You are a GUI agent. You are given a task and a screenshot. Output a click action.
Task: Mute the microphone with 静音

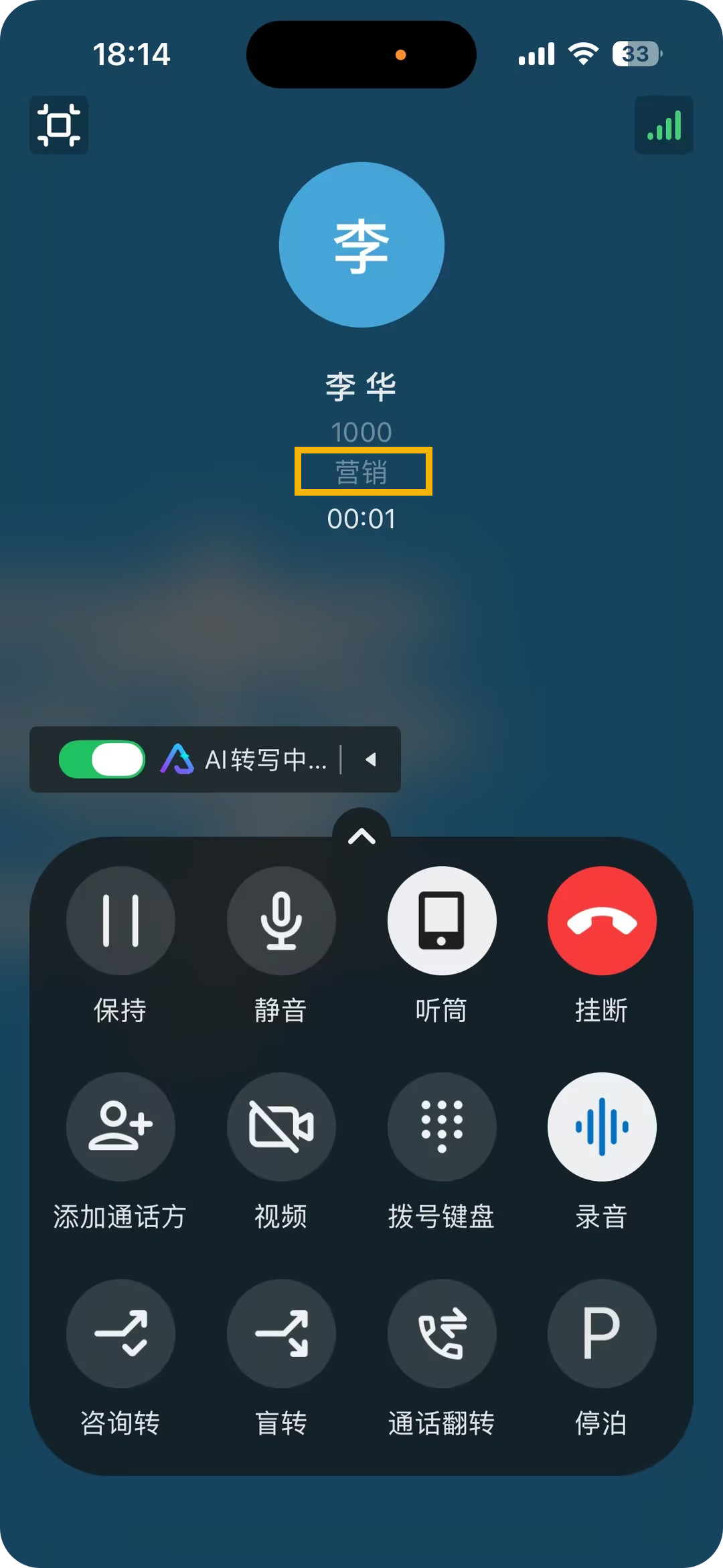[x=281, y=921]
